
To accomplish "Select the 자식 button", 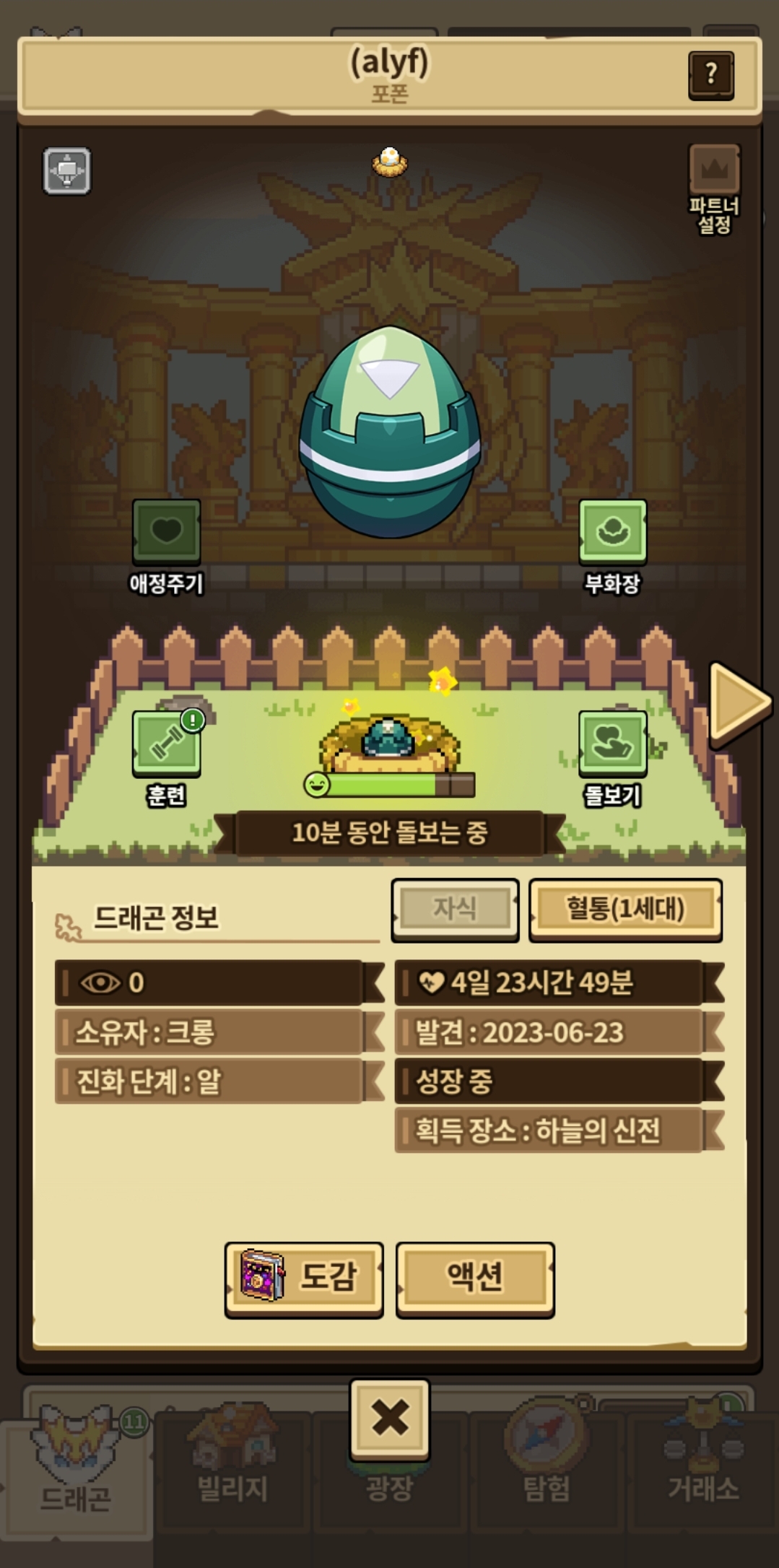I will point(455,909).
